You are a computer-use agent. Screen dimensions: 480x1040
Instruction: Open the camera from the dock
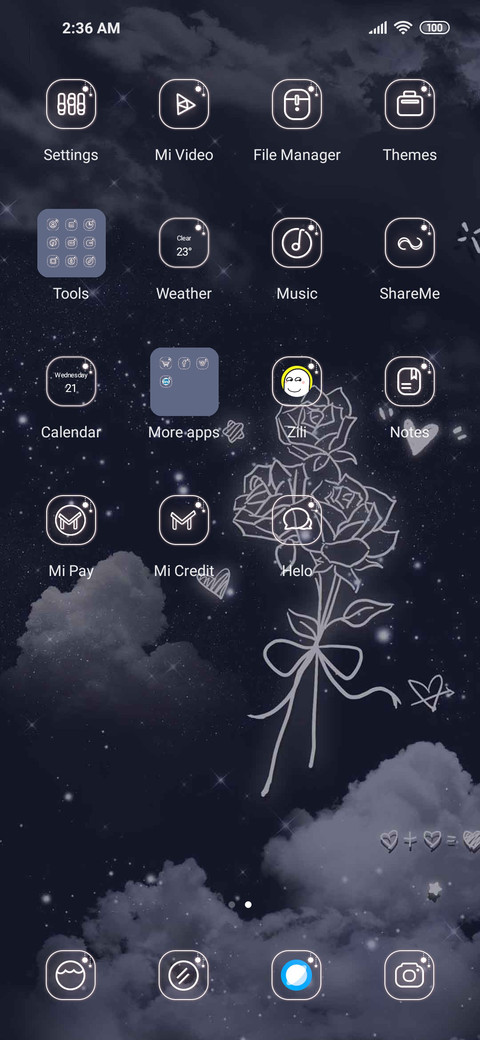[410, 975]
